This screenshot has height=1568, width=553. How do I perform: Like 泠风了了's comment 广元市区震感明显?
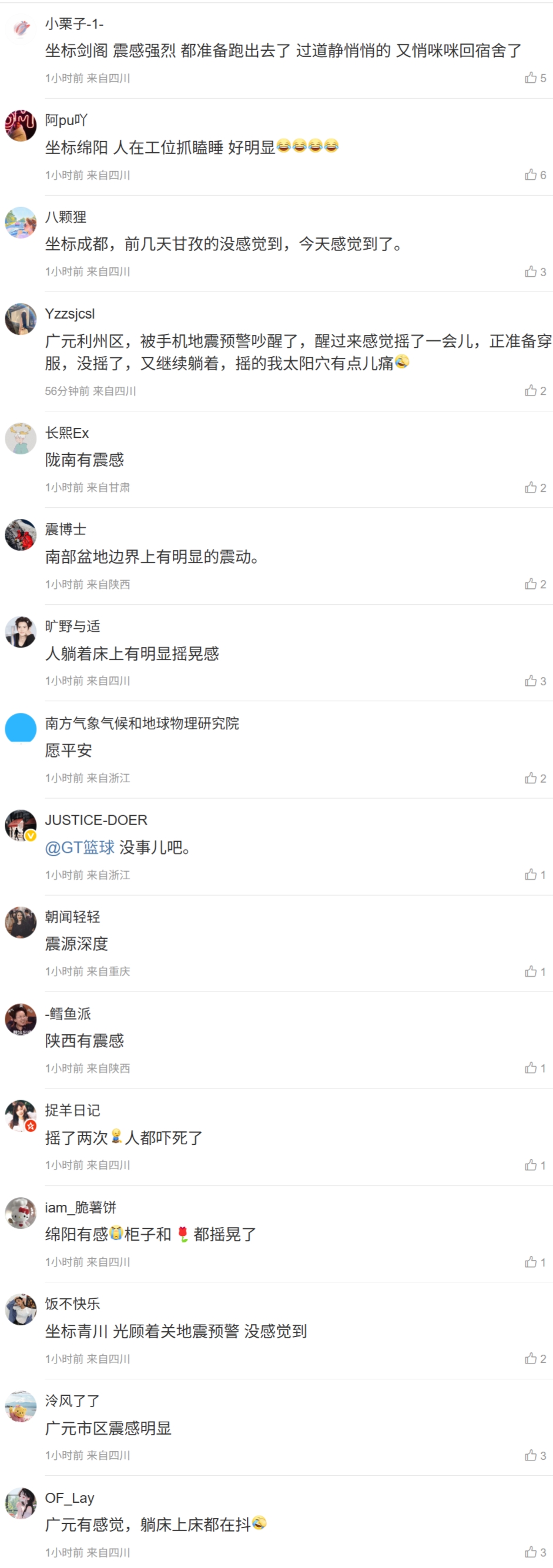[531, 1455]
